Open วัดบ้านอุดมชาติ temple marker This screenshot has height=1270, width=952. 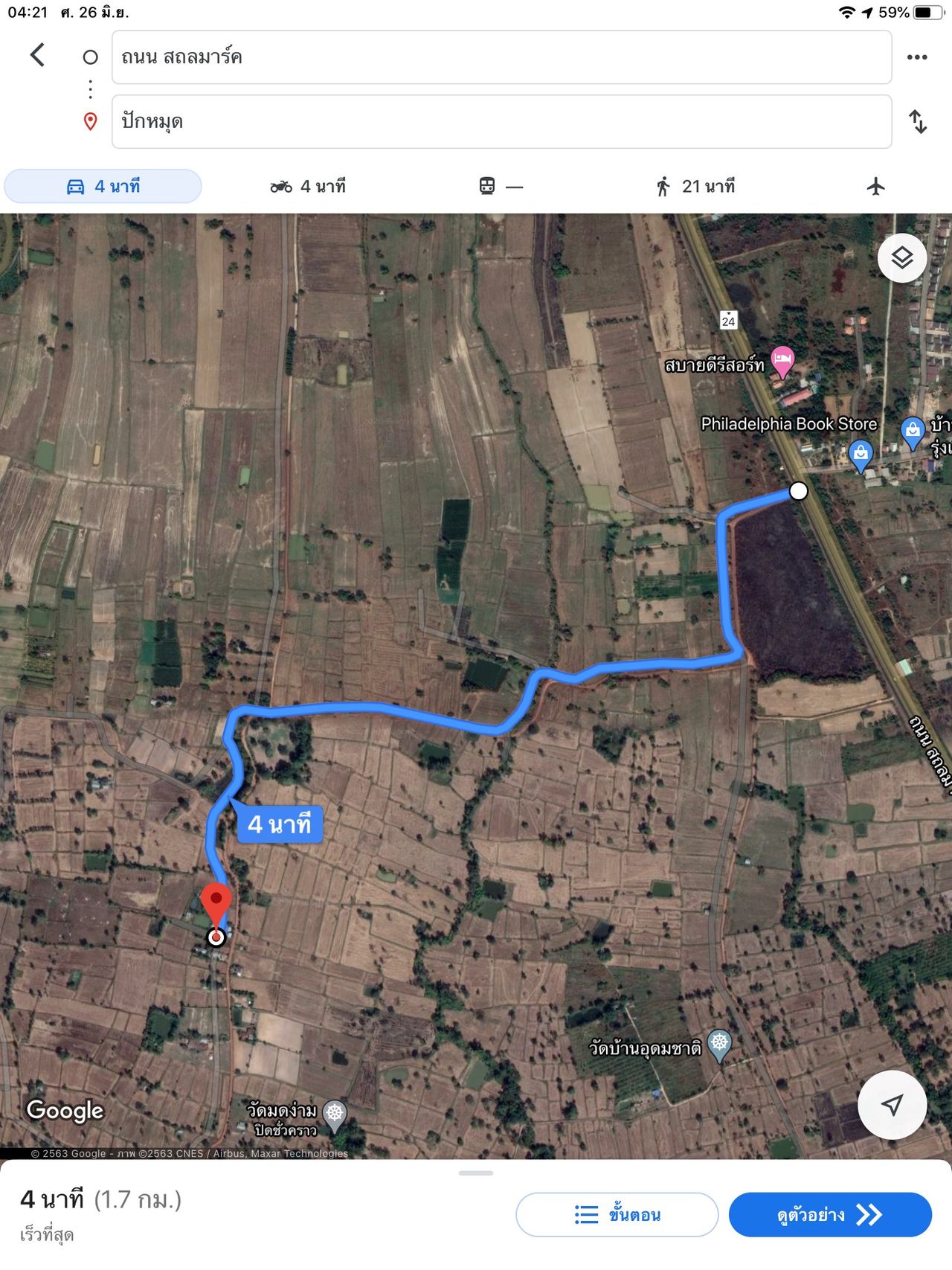719,1043
